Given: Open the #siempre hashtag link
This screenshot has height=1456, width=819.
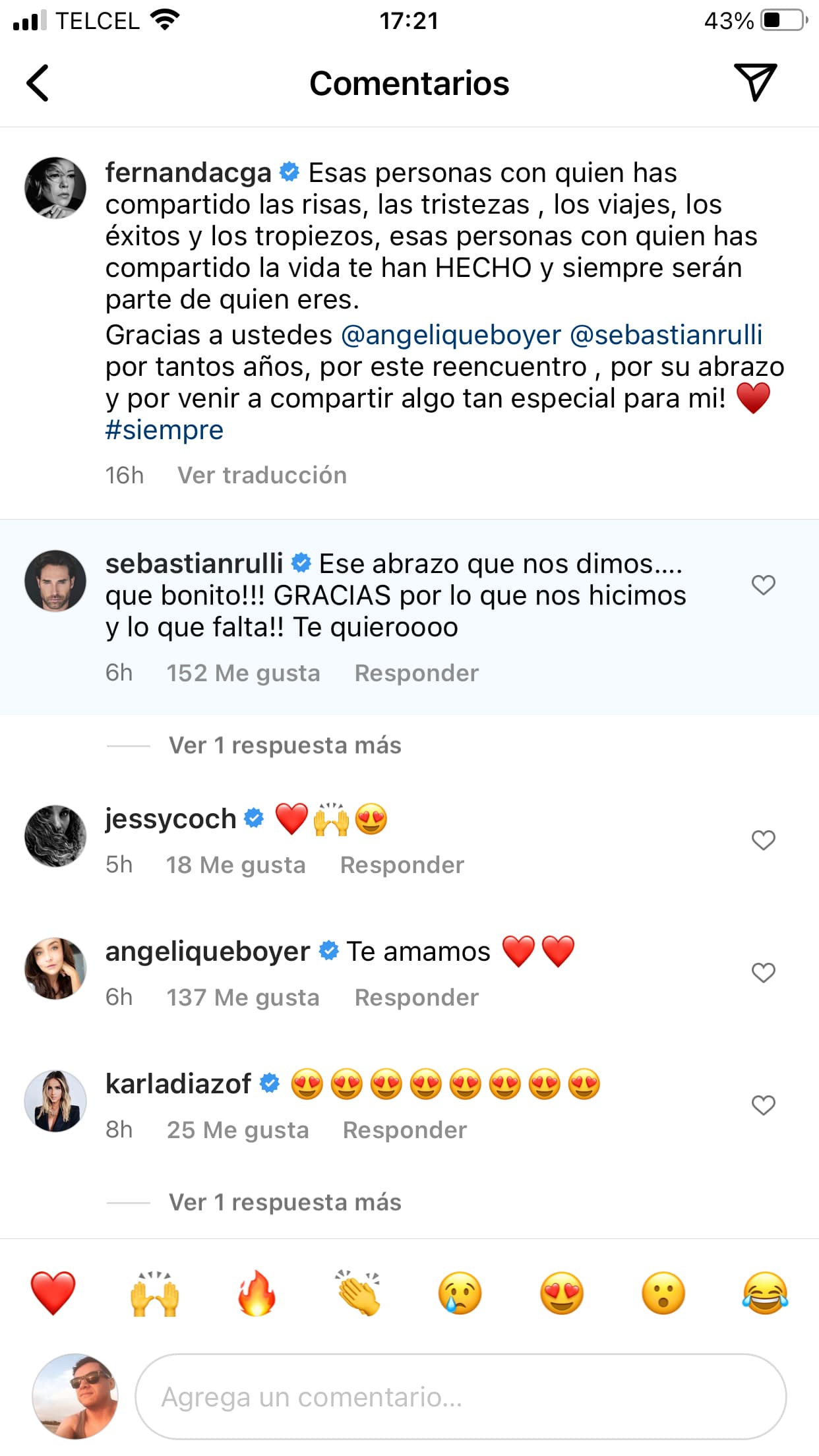Looking at the screenshot, I should point(164,429).
